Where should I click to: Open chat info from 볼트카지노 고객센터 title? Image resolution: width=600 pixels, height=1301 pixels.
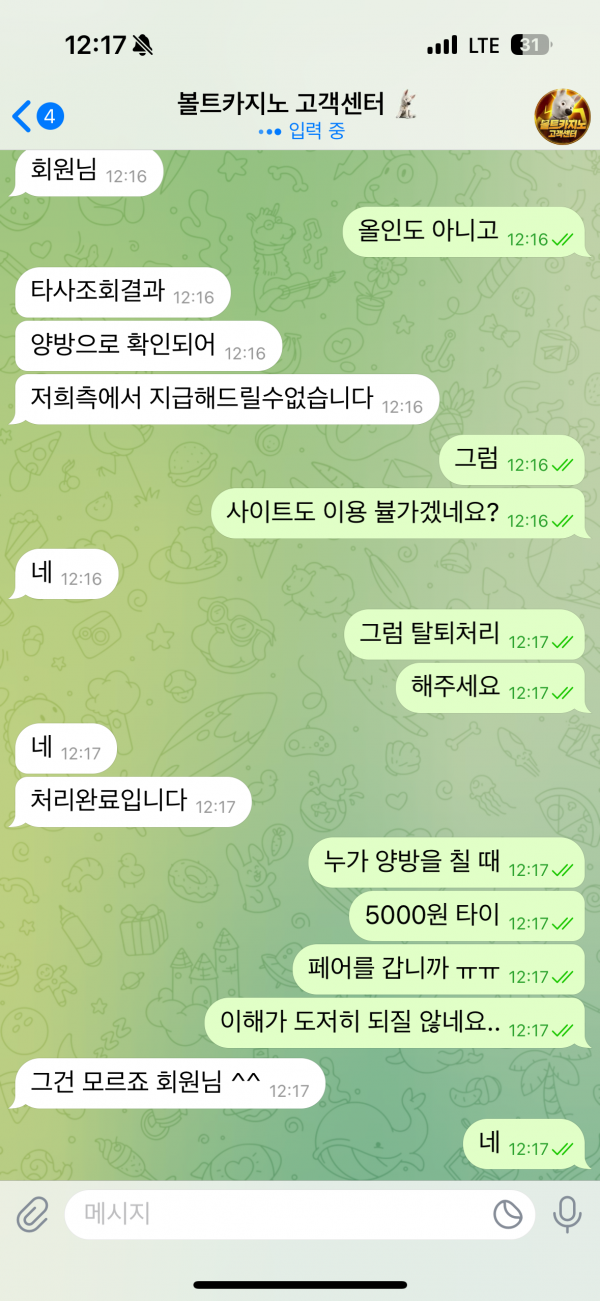[x=296, y=103]
